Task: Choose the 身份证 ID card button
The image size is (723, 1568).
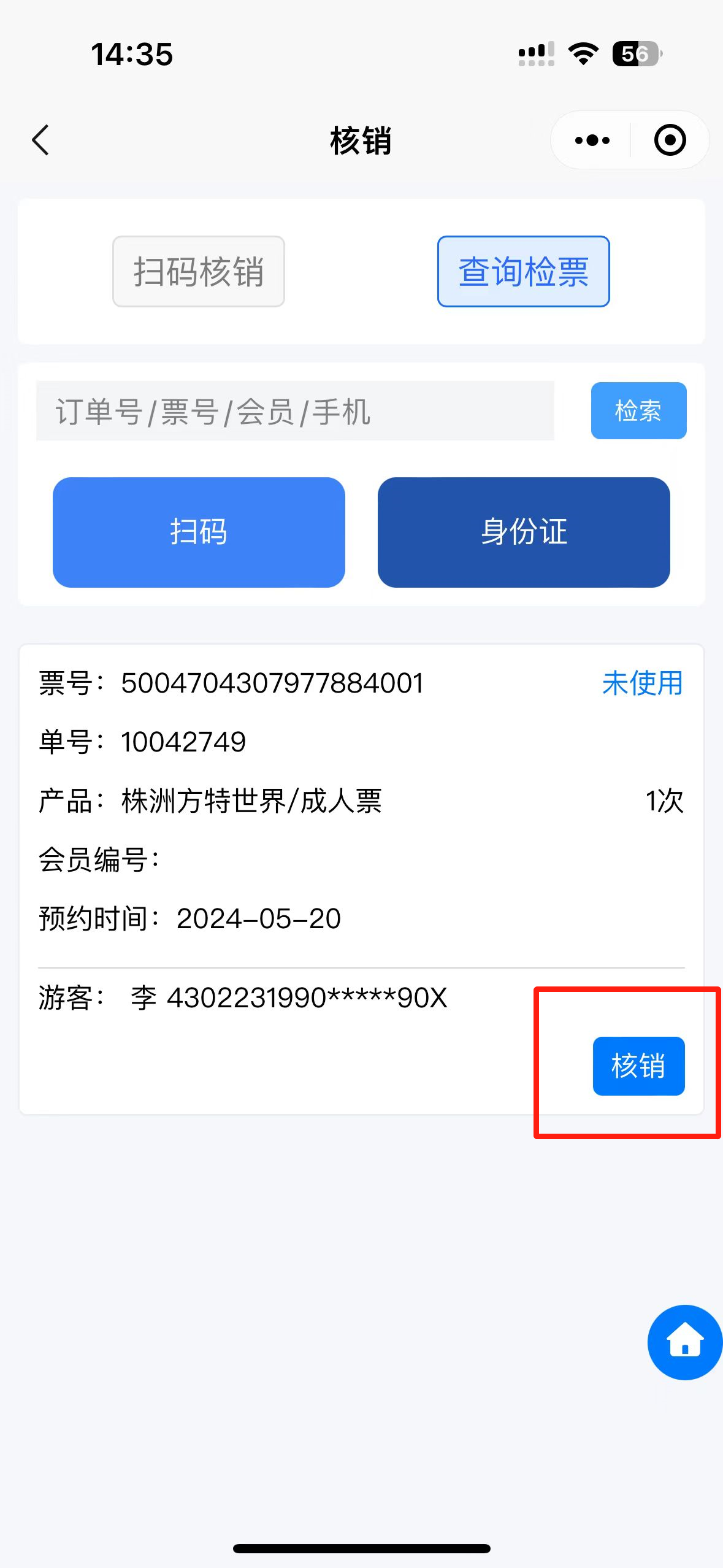Action: point(524,532)
